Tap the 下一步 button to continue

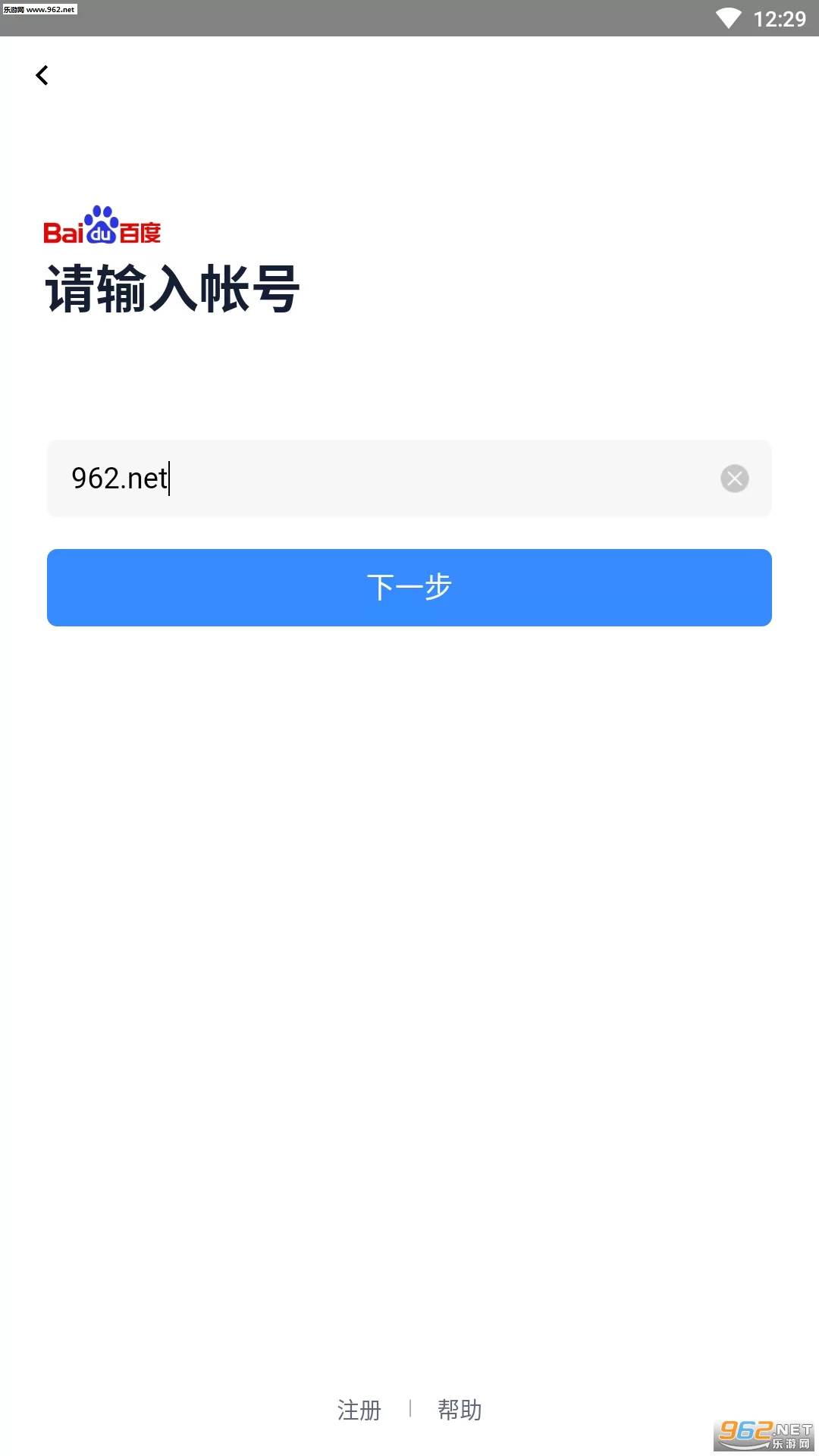click(x=409, y=588)
